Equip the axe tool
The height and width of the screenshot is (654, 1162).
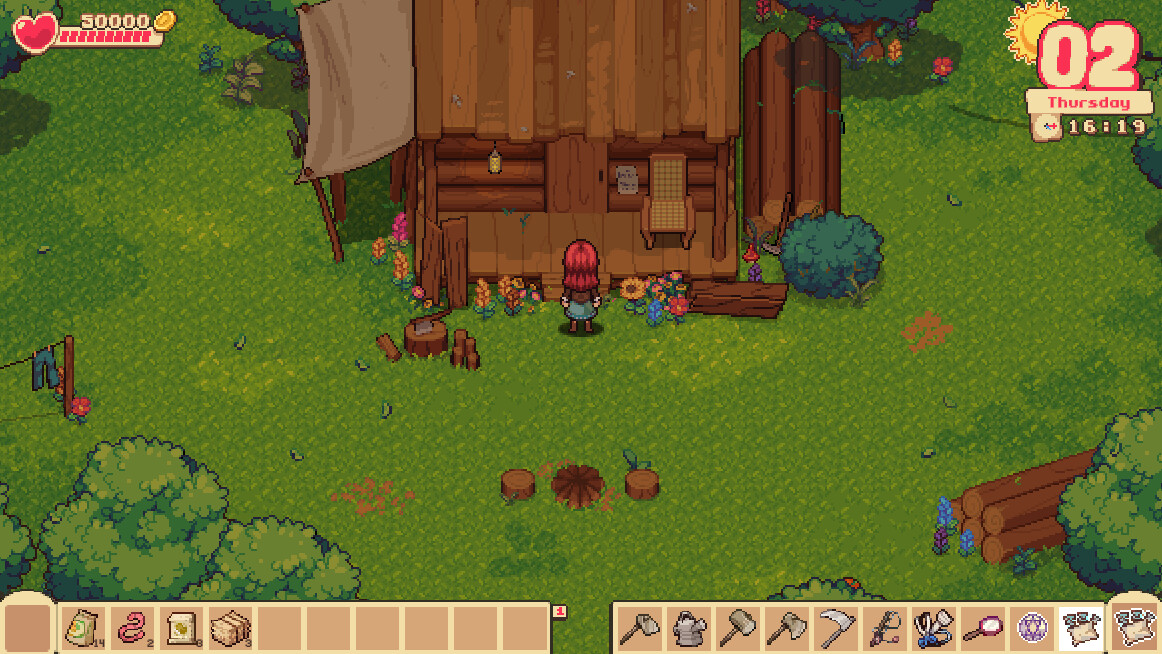tap(785, 628)
